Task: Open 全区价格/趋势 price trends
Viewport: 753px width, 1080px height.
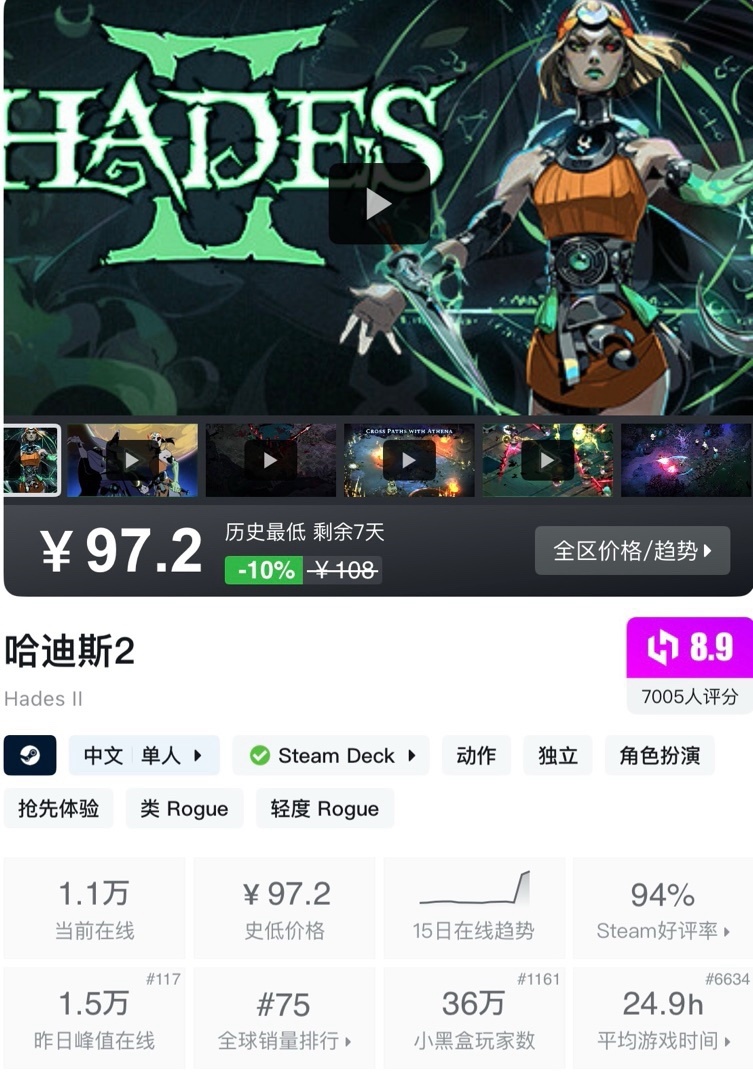Action: pos(632,550)
